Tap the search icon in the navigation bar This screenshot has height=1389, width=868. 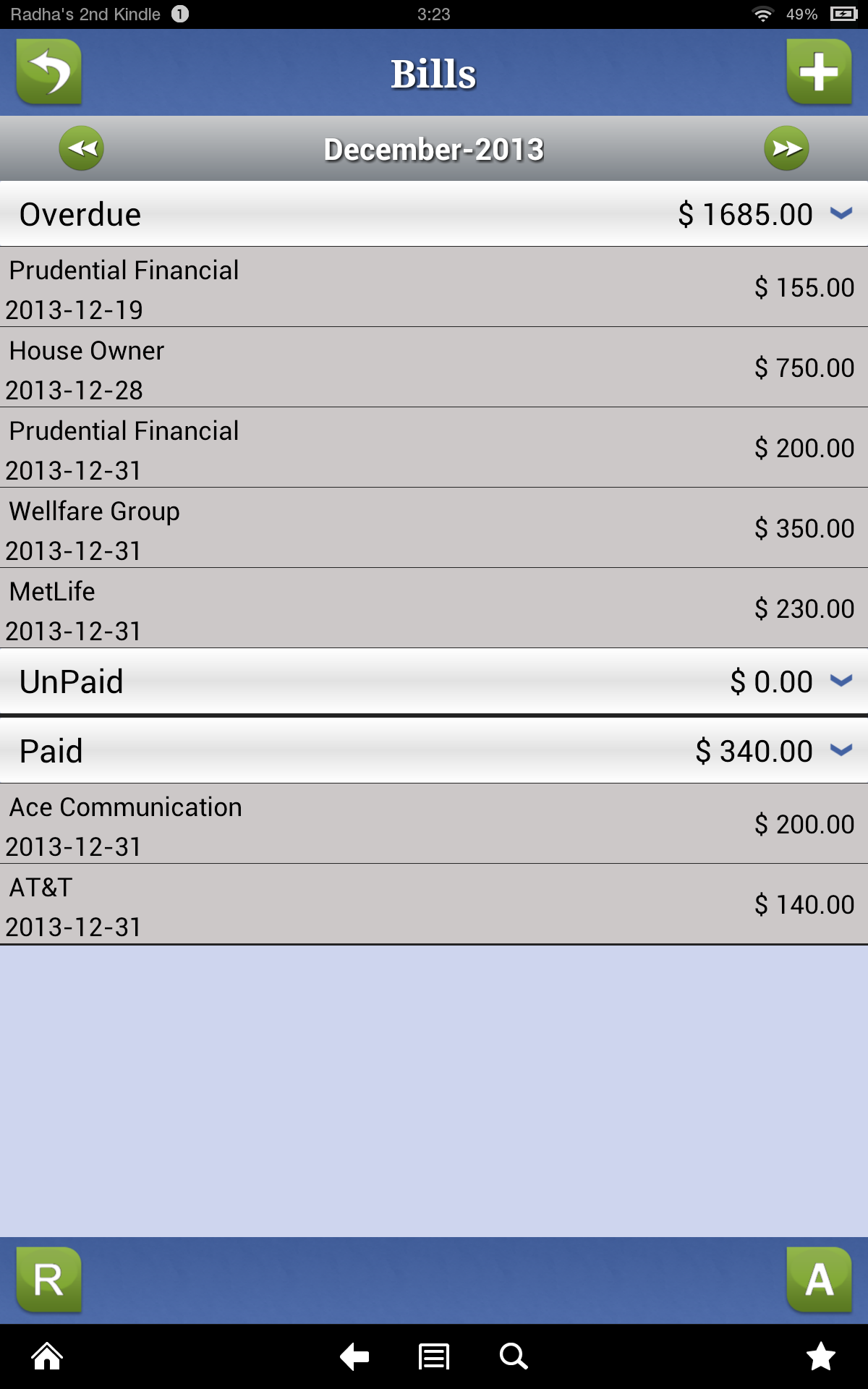(x=514, y=1357)
